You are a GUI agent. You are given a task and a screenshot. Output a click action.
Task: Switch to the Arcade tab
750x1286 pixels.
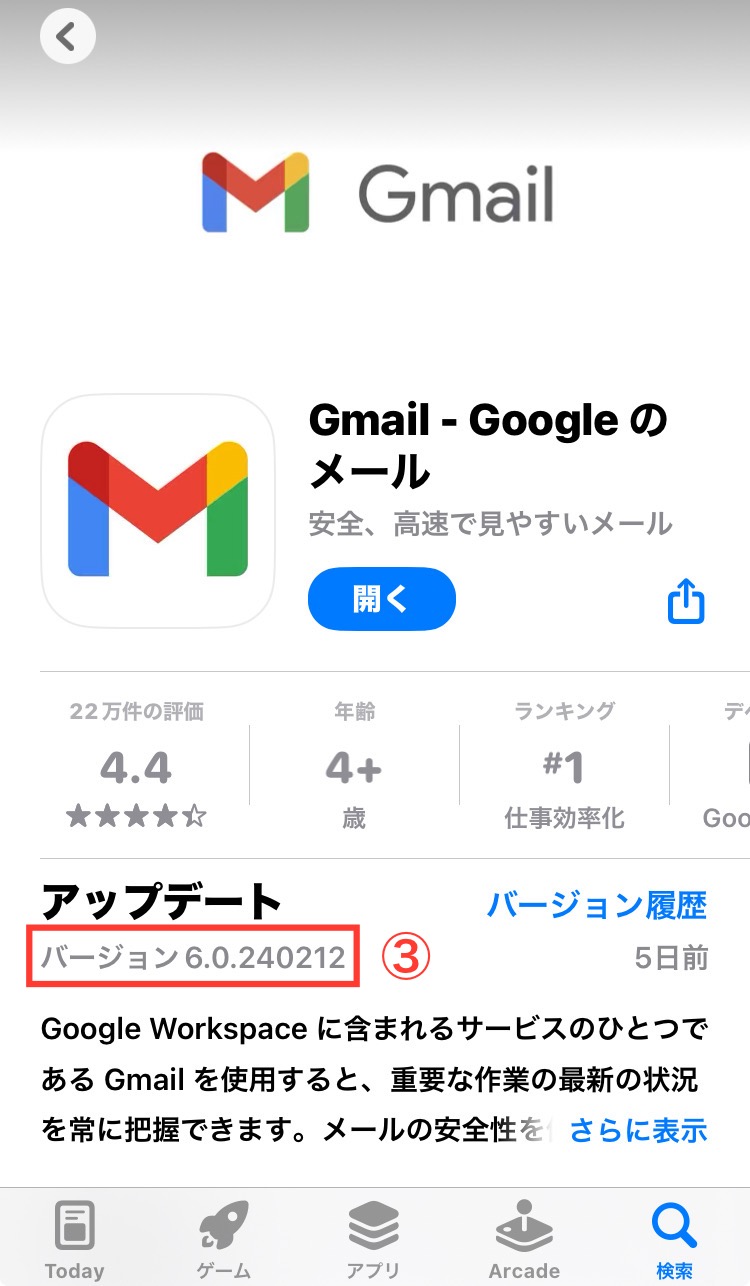tap(524, 1240)
